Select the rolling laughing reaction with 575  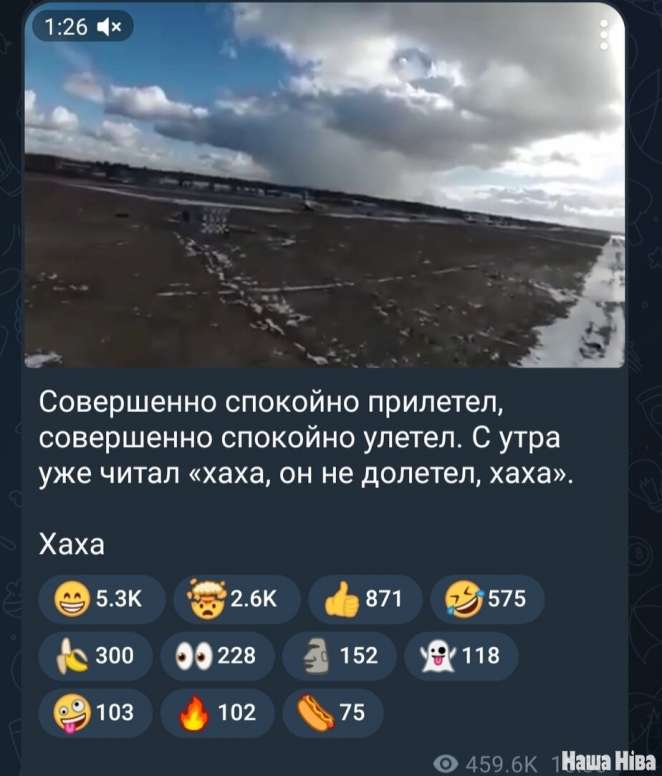(487, 599)
